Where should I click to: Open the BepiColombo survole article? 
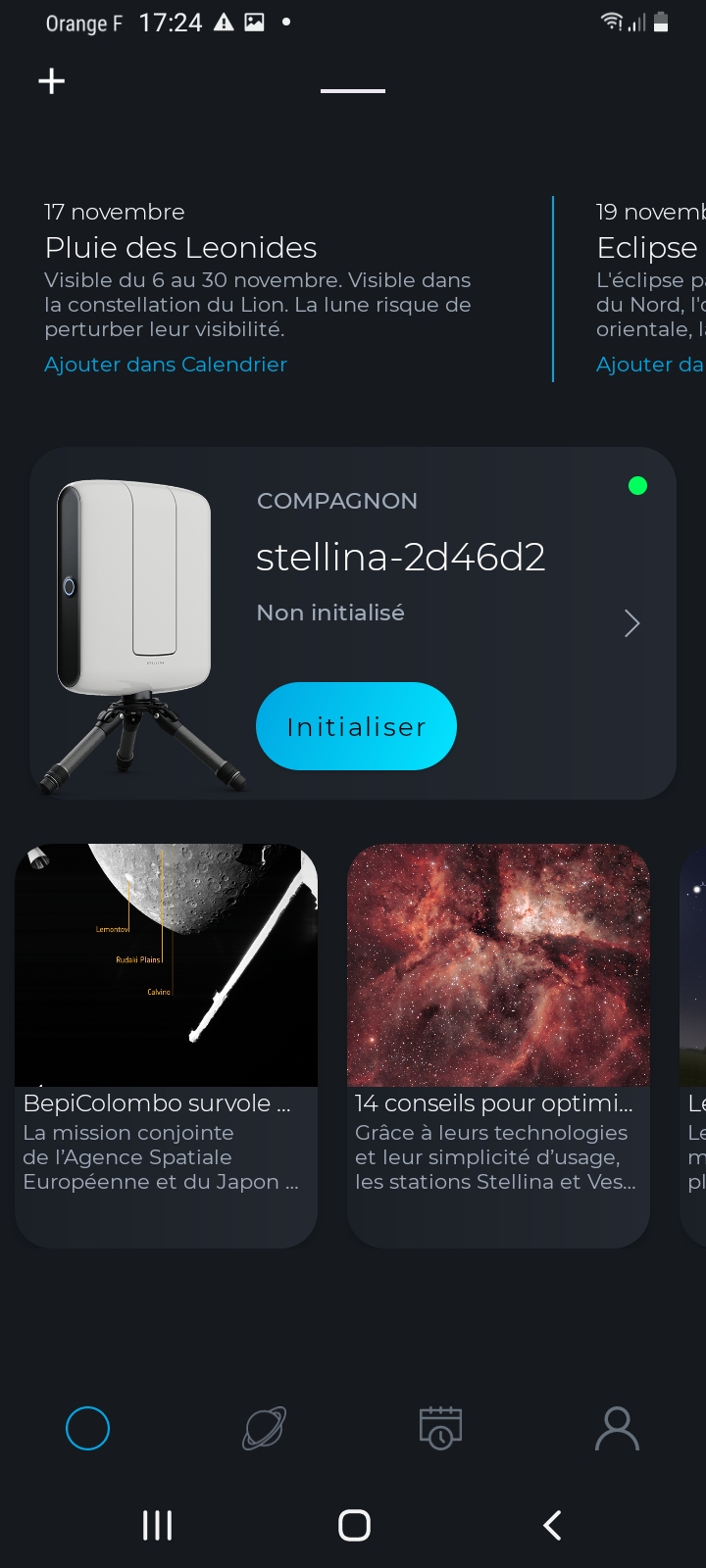(x=166, y=1044)
